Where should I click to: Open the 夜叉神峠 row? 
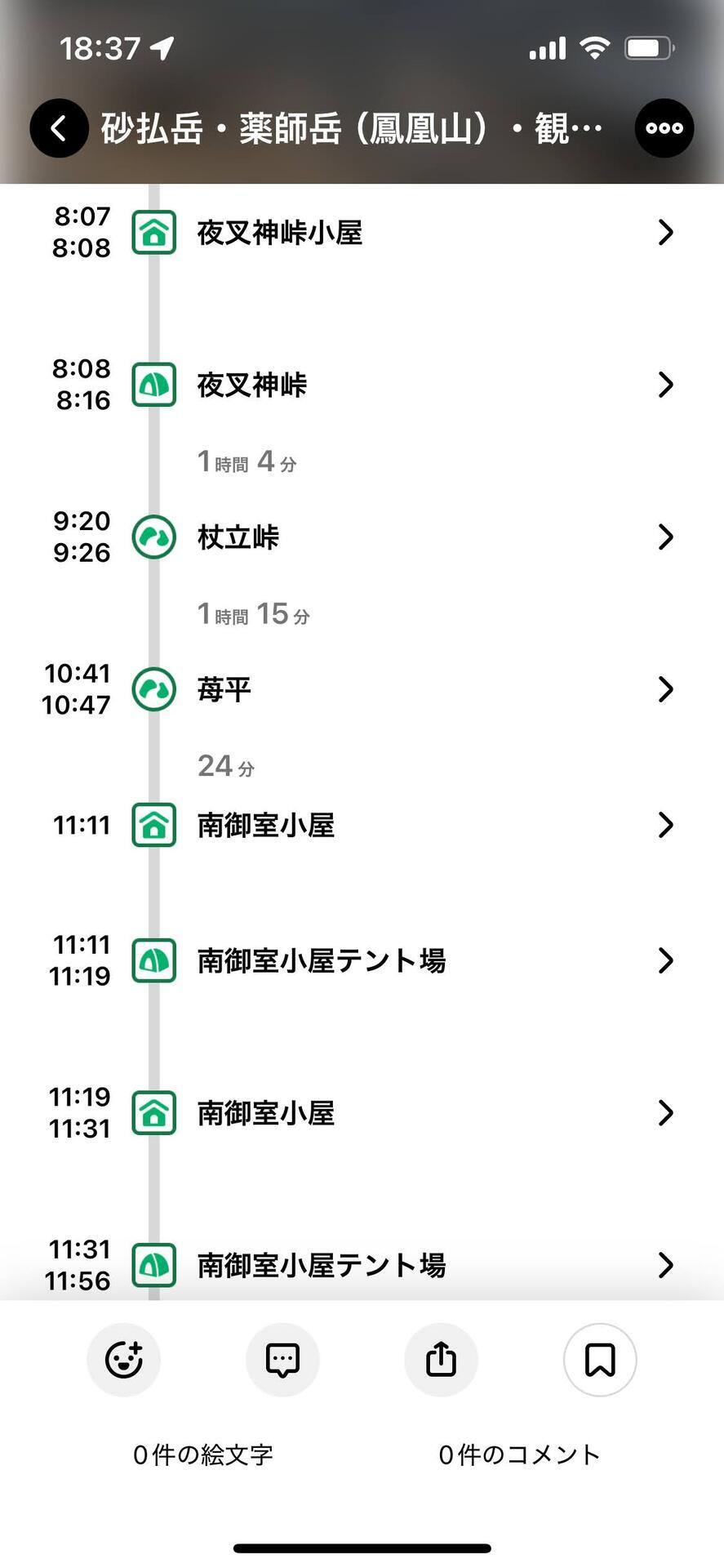click(x=251, y=385)
